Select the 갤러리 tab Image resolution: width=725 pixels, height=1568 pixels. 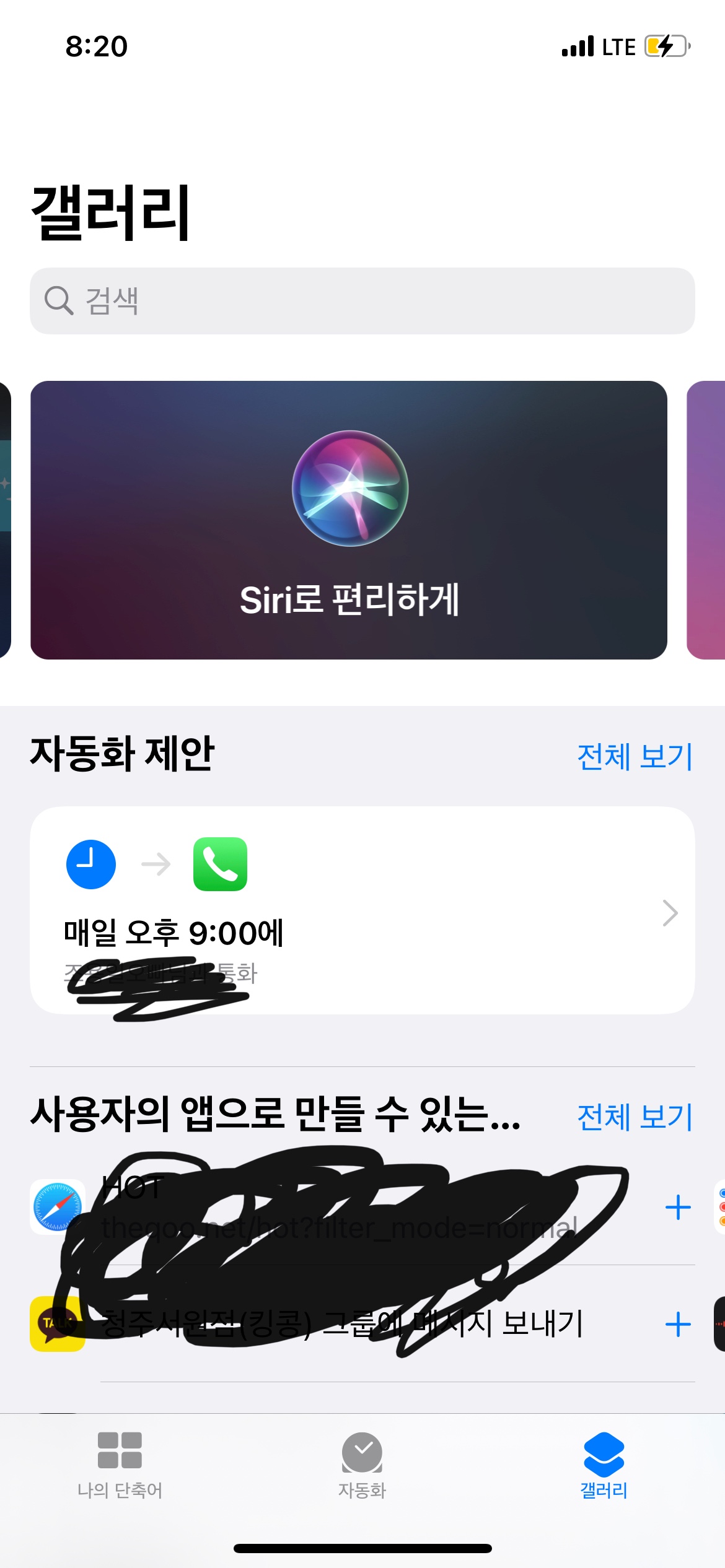tap(604, 1465)
